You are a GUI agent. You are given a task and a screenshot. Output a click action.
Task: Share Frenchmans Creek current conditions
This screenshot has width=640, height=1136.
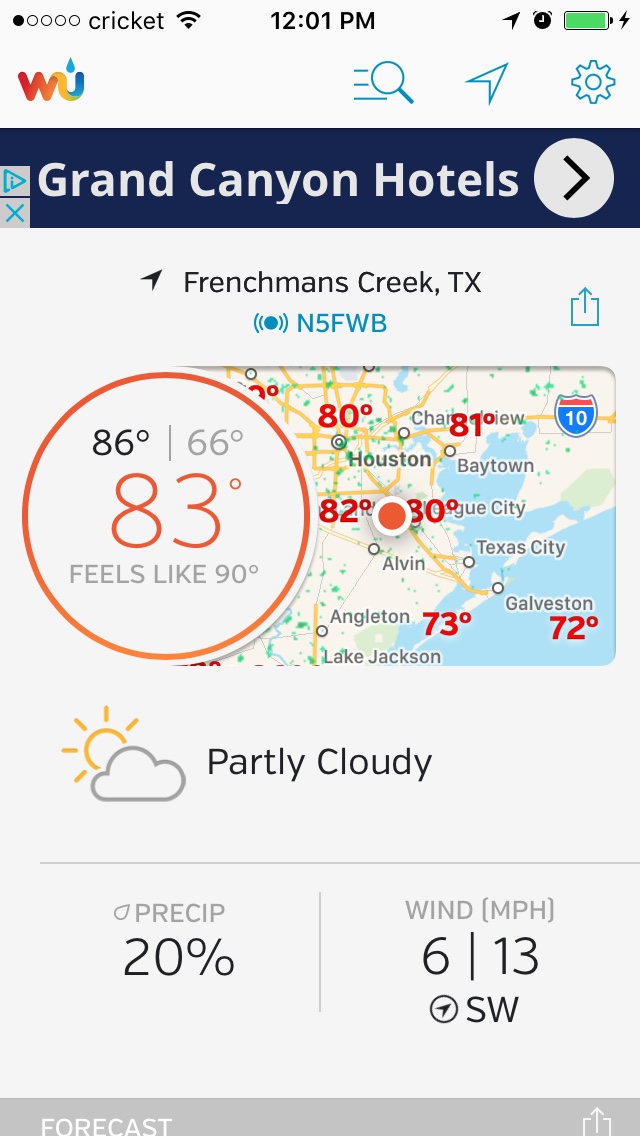click(585, 307)
